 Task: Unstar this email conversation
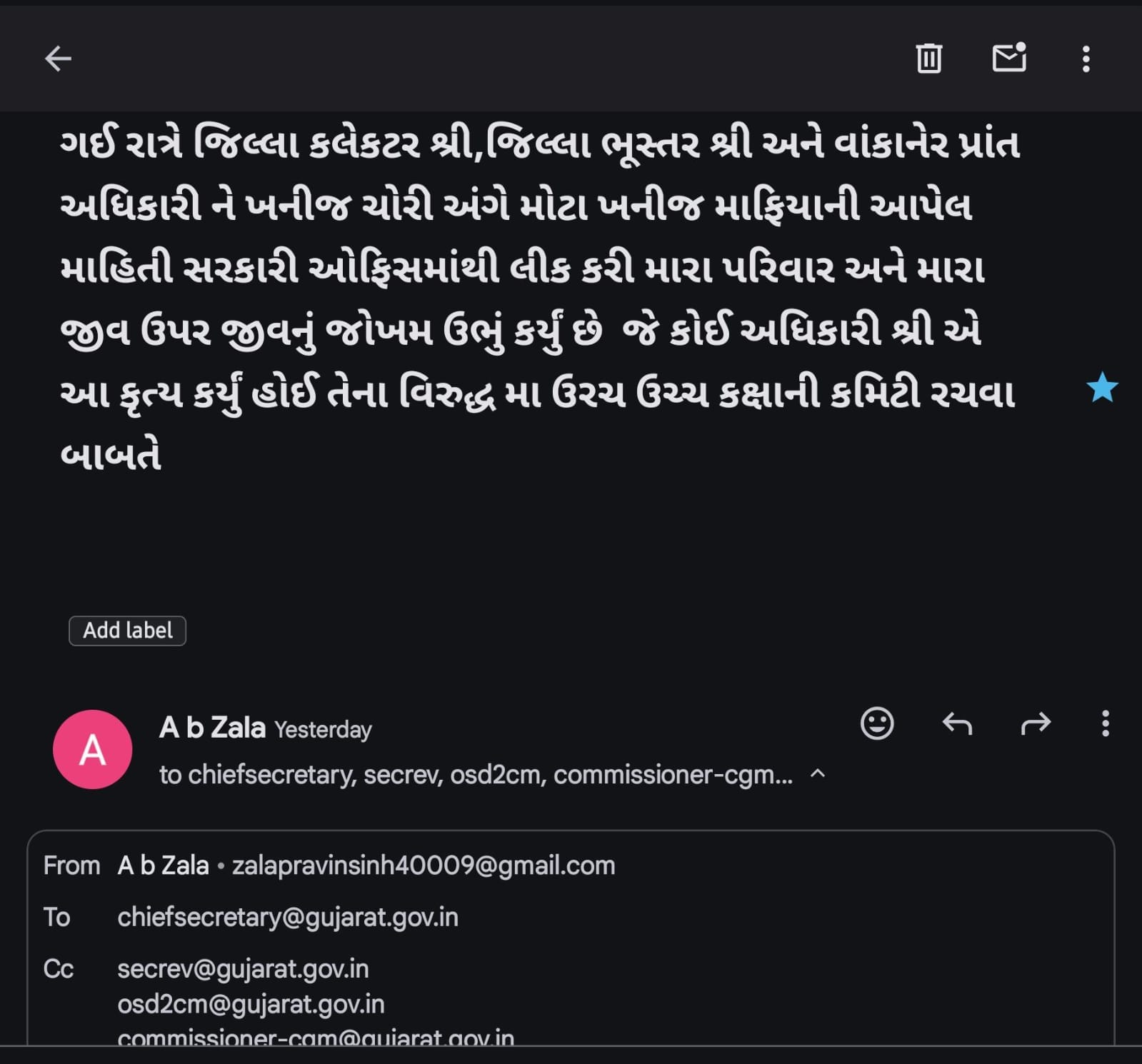coord(1101,388)
